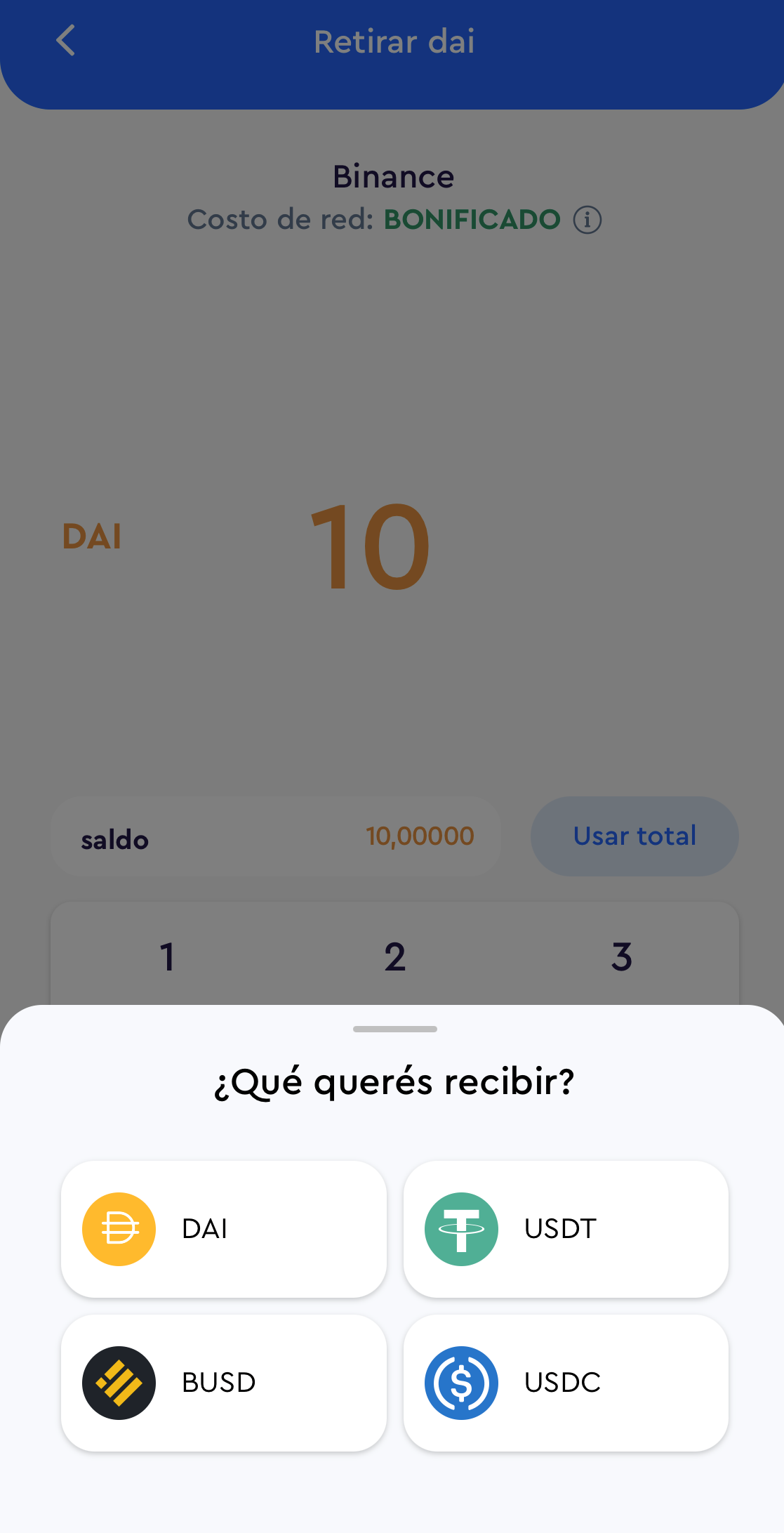The height and width of the screenshot is (1533, 784).
Task: Open network cost info icon
Action: 587,220
